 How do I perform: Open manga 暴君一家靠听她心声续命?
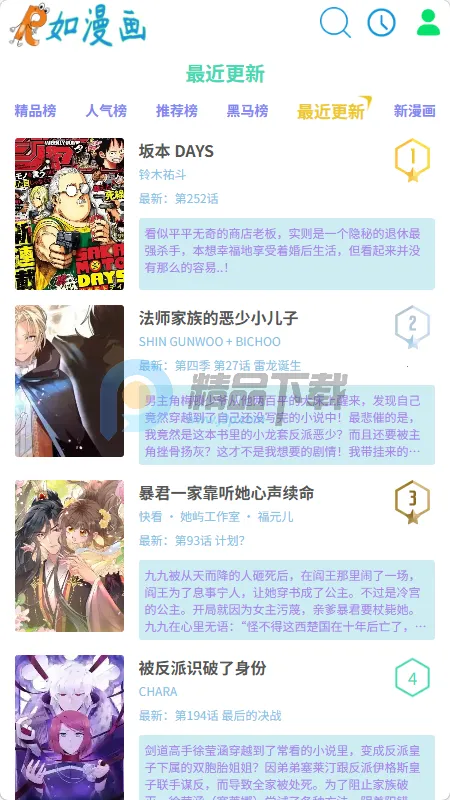pos(227,493)
